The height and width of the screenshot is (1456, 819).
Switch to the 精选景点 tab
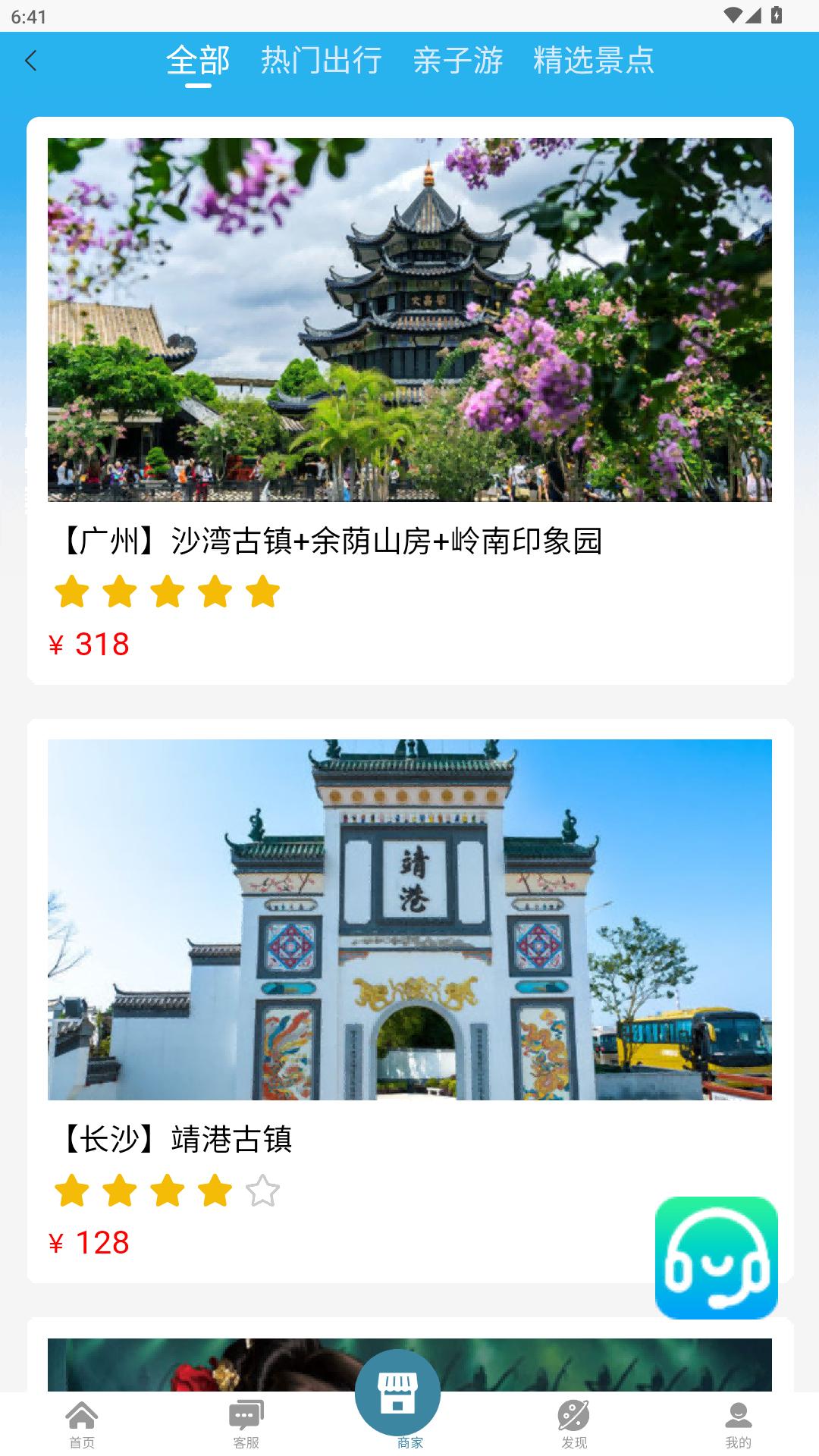tap(594, 62)
